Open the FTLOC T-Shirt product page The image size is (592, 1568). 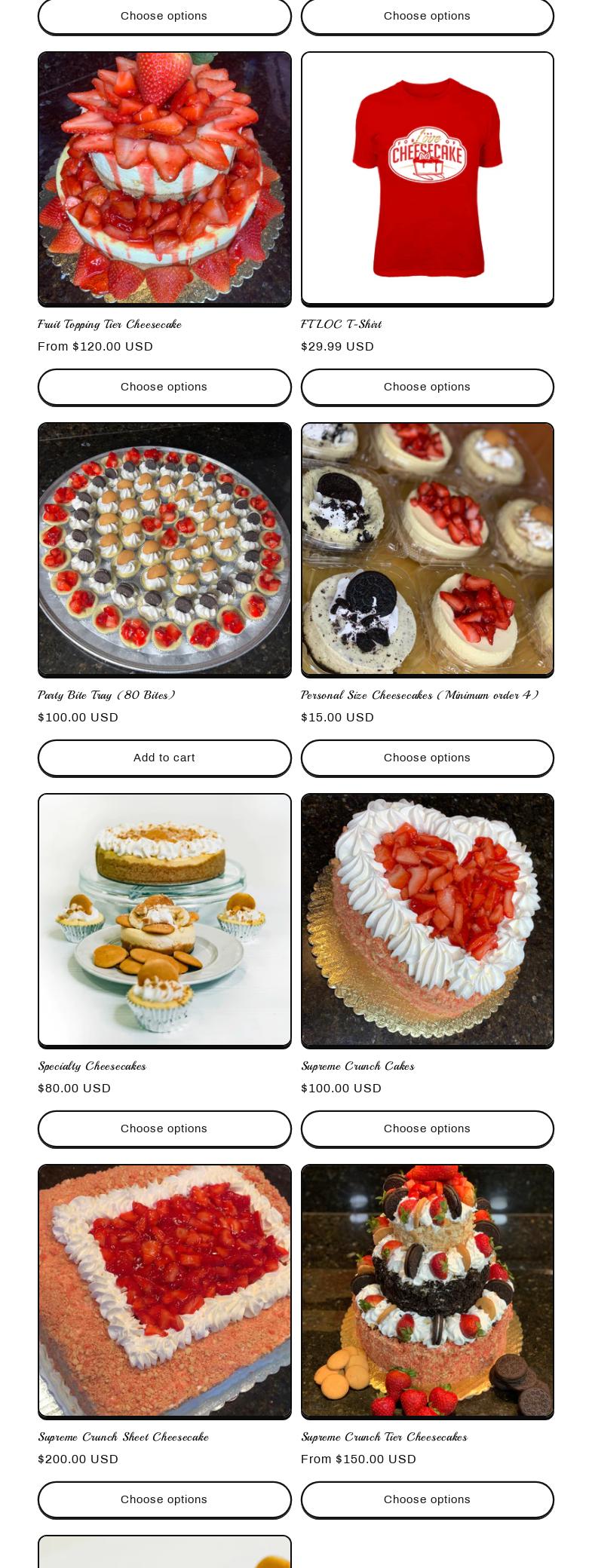tap(341, 325)
